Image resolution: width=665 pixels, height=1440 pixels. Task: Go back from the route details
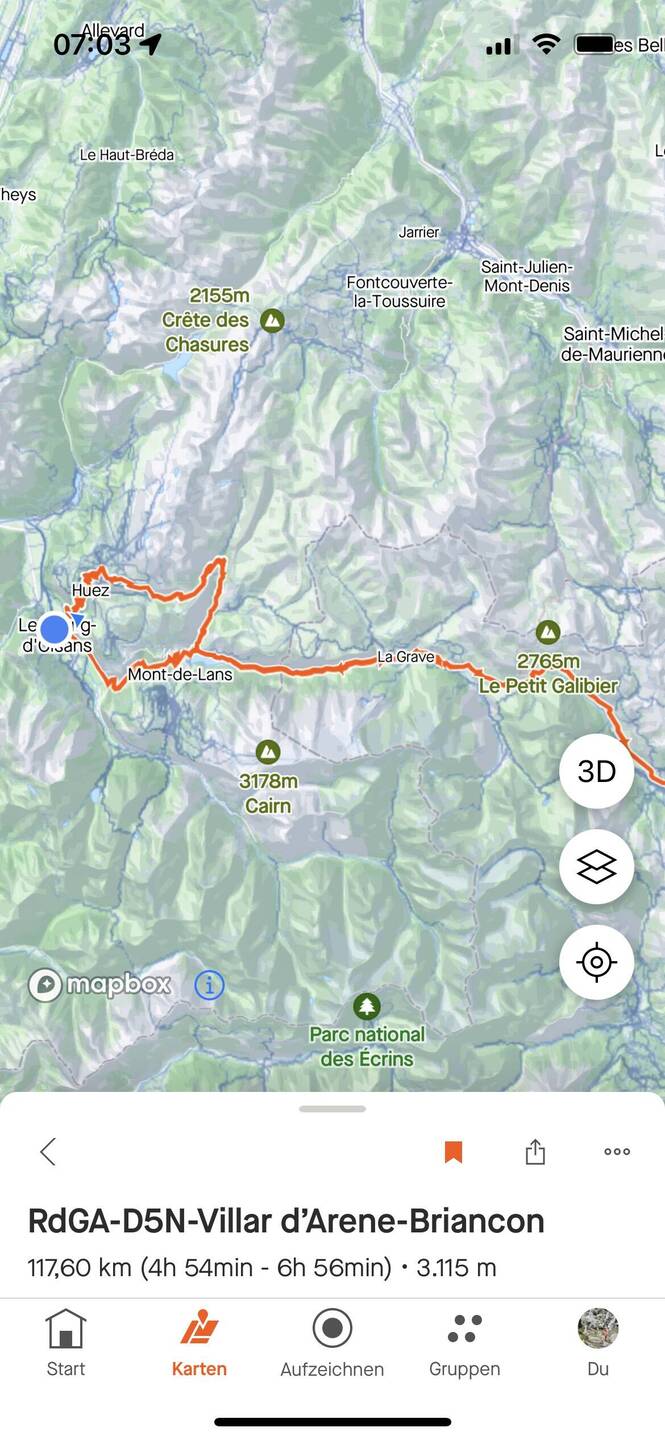pos(48,1152)
